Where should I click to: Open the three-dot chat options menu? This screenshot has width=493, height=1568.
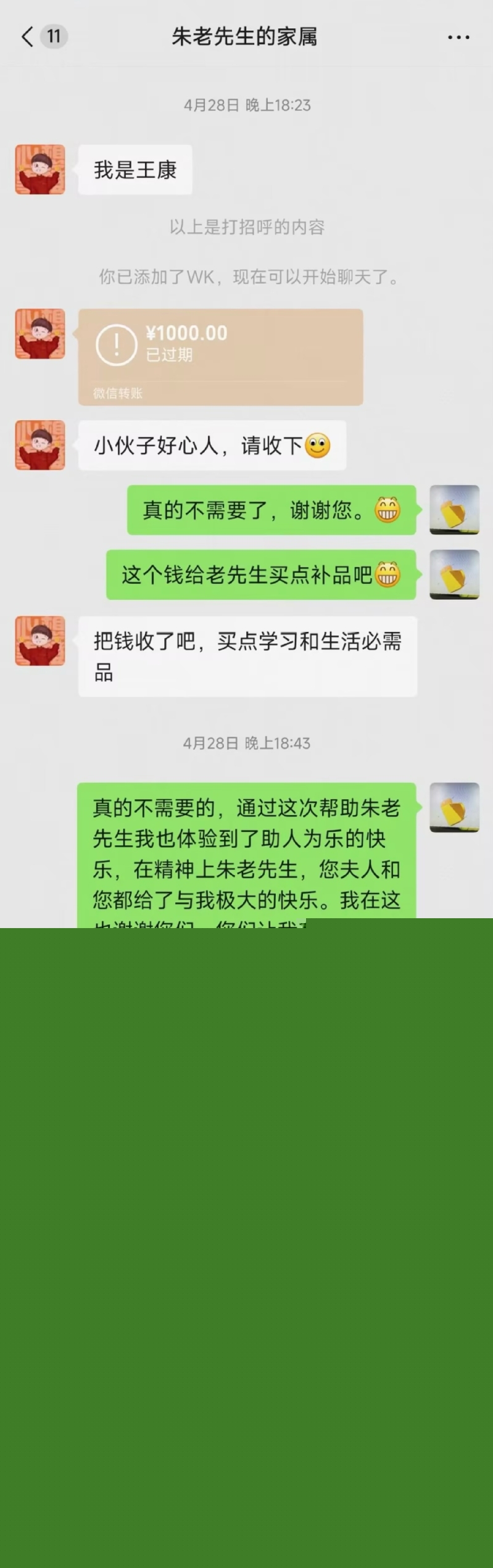pyautogui.click(x=458, y=38)
